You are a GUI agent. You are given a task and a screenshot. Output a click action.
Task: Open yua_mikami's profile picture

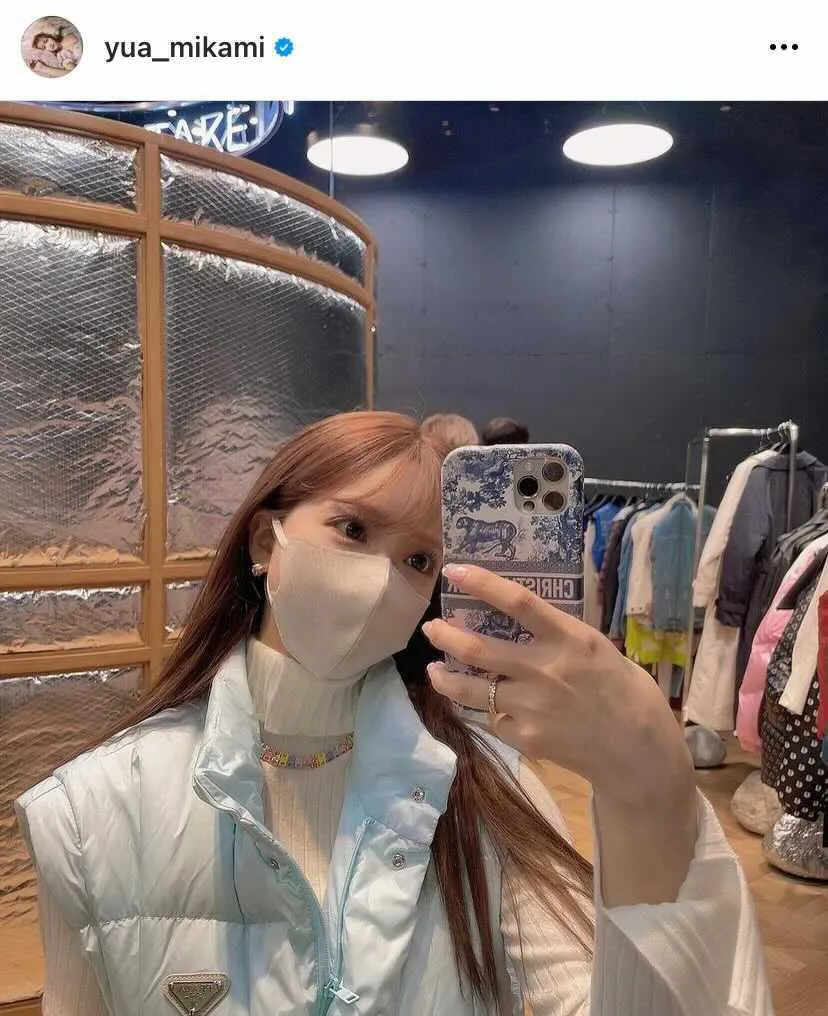(51, 47)
